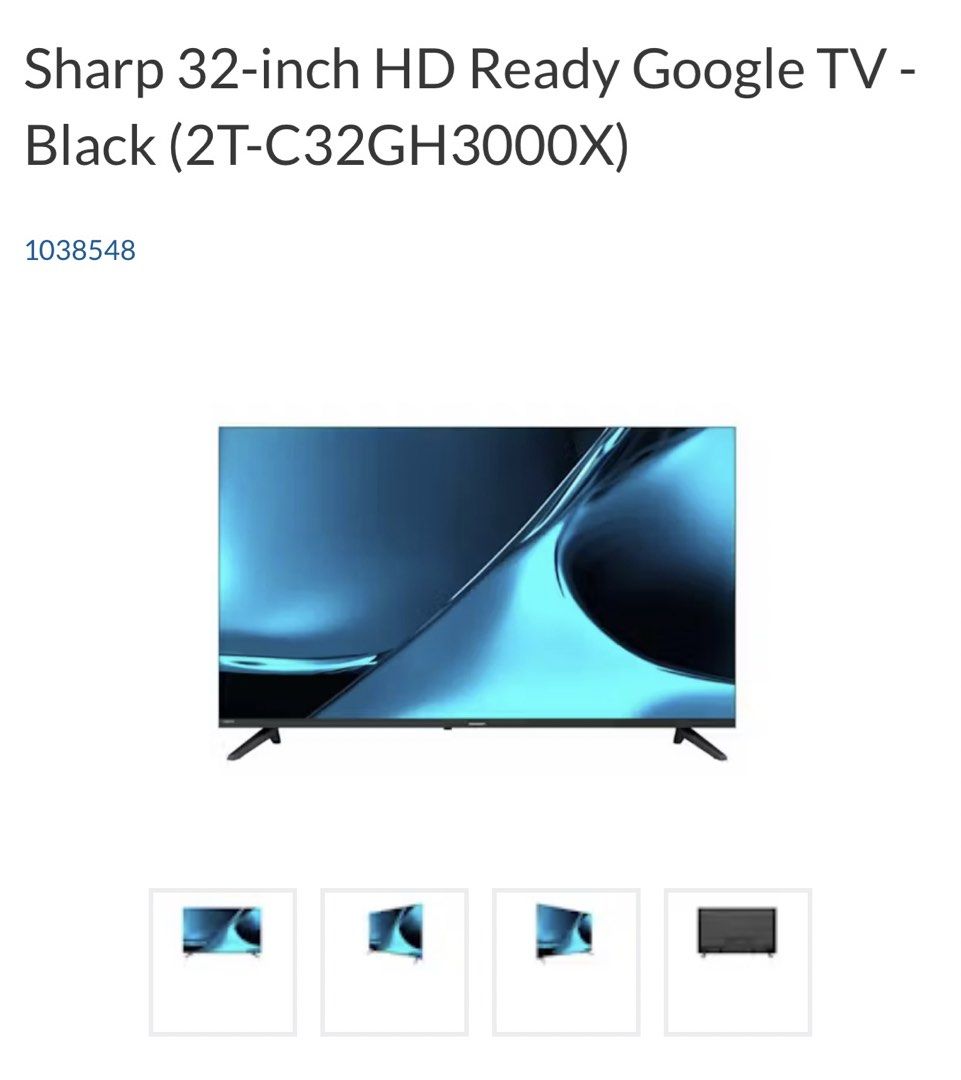The height and width of the screenshot is (1080, 961).
Task: Select the back-view TV thumbnail
Action: point(737,961)
